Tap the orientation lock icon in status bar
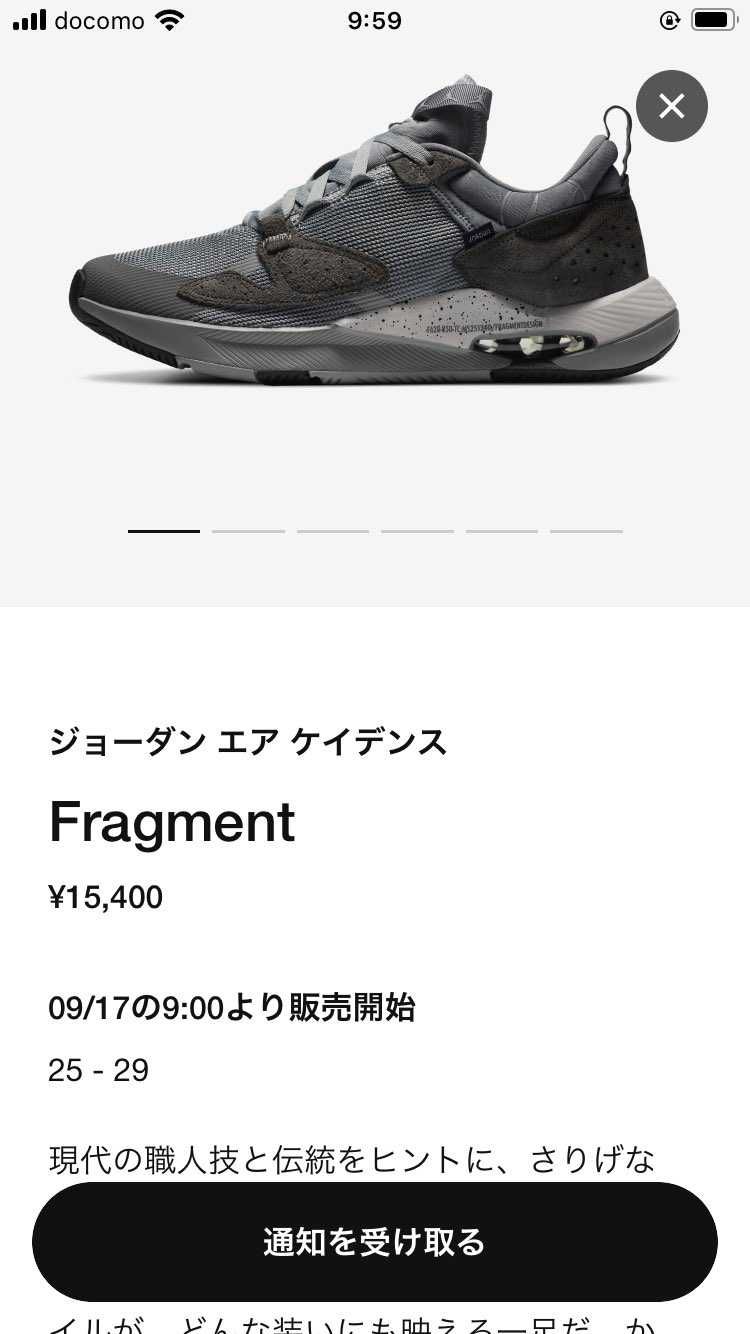This screenshot has height=1334, width=750. 669,20
